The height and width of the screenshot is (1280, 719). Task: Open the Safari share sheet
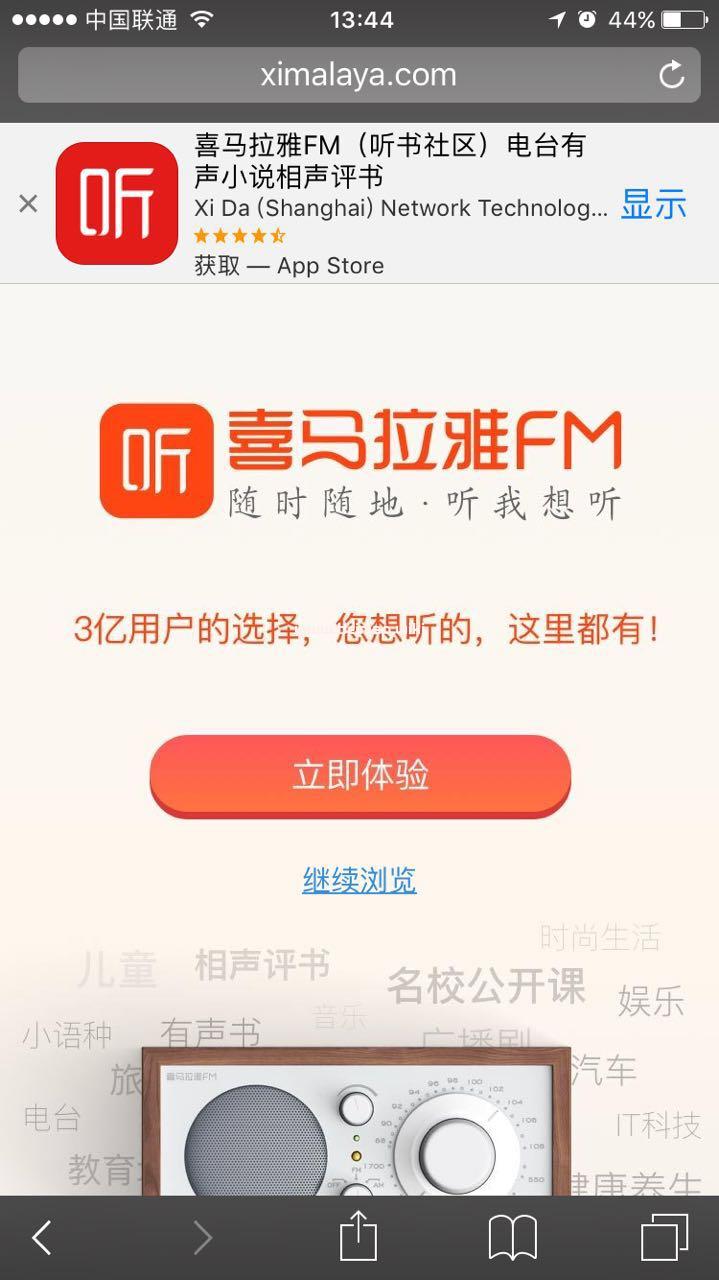(358, 1238)
